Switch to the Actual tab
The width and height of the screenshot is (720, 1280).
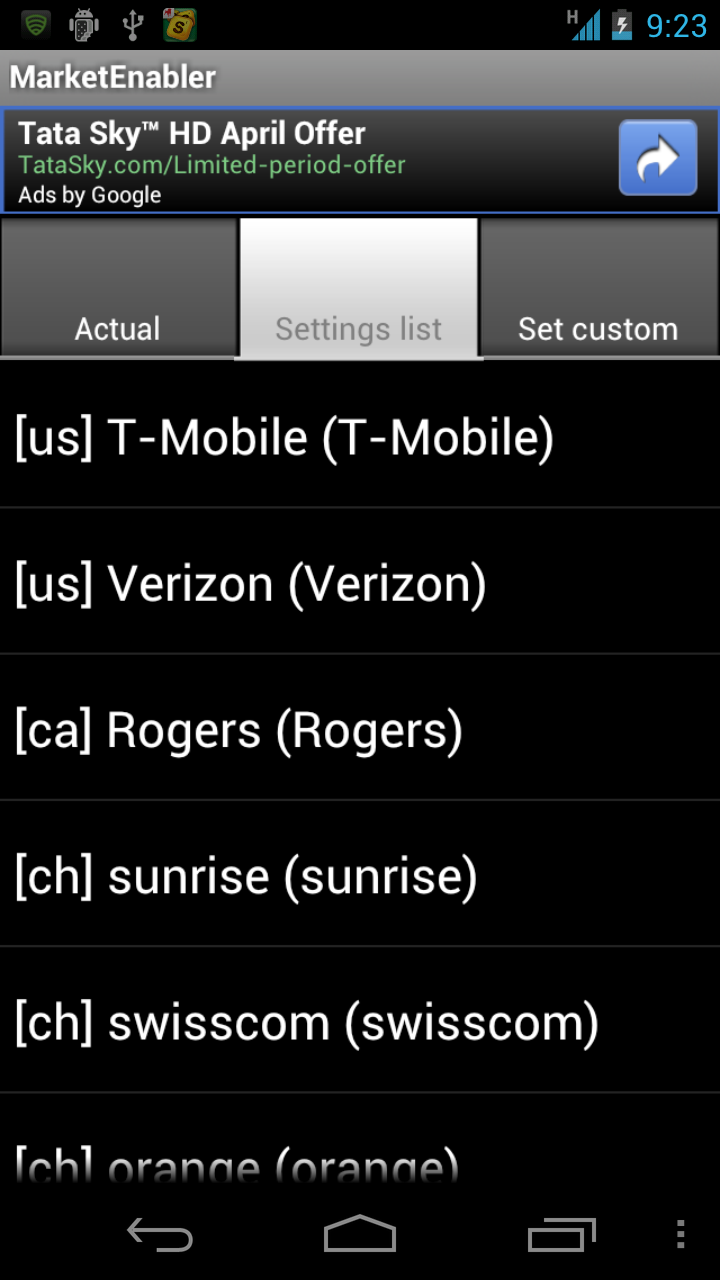[118, 290]
